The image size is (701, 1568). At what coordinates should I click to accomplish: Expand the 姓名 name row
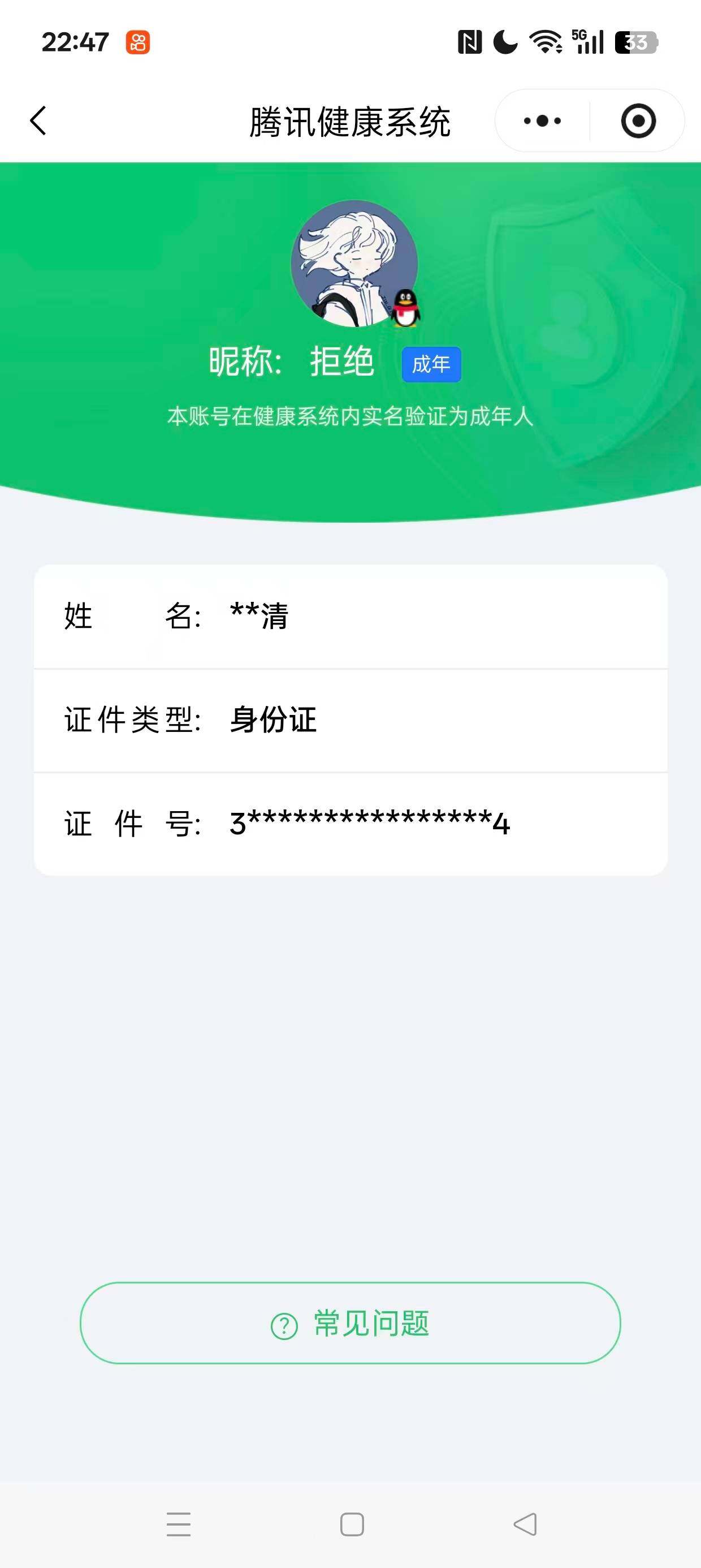[x=350, y=616]
